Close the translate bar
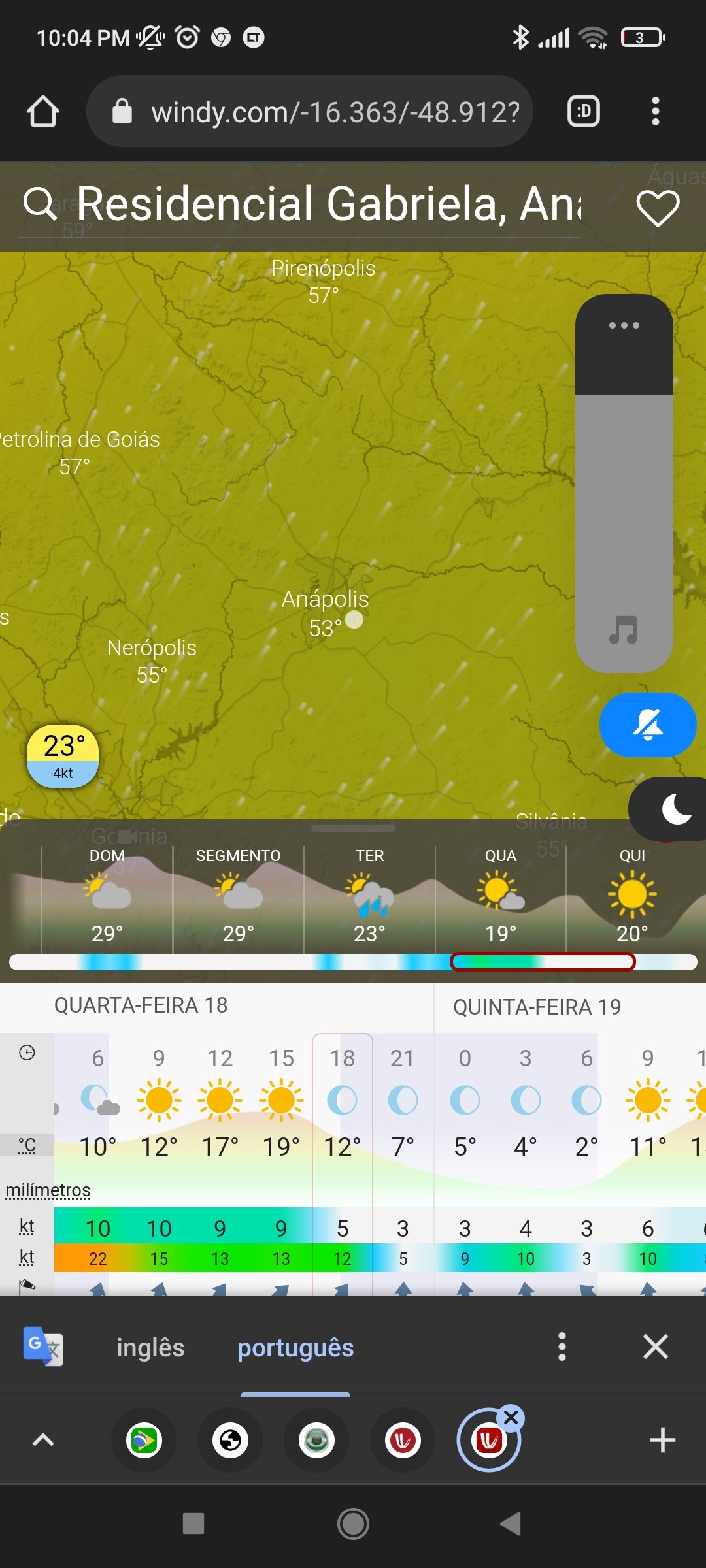 pos(655,1347)
